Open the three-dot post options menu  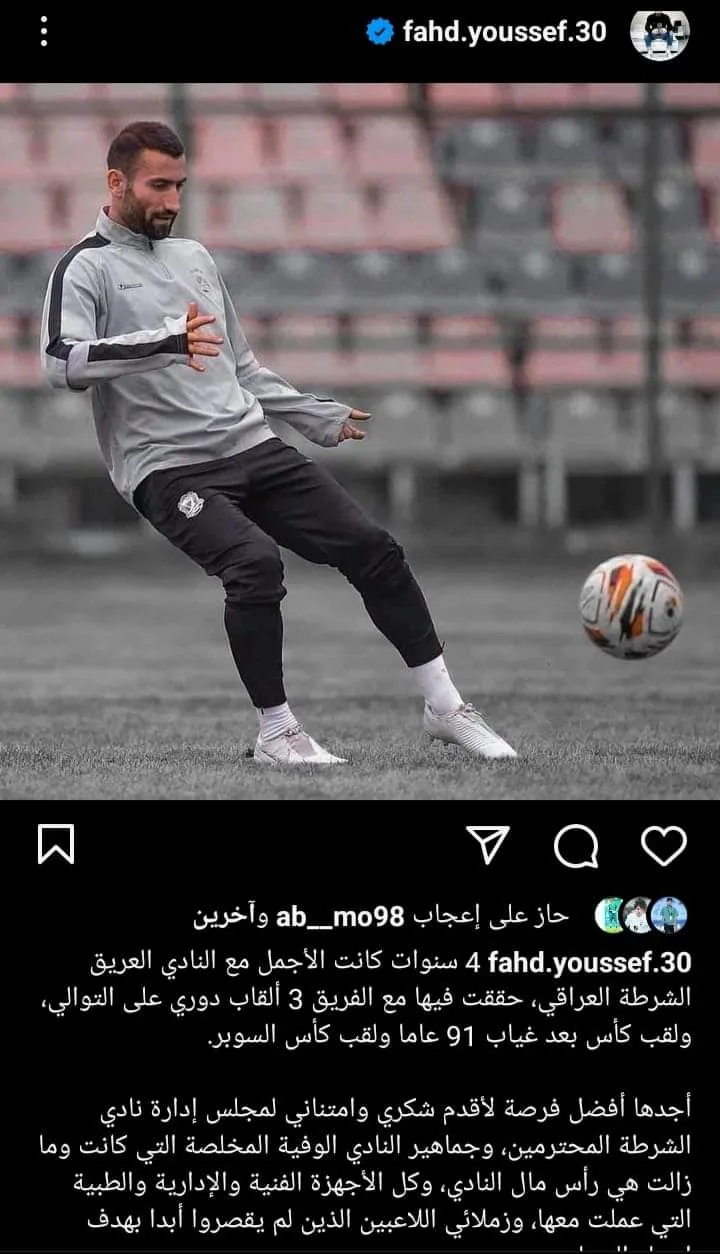[43, 31]
